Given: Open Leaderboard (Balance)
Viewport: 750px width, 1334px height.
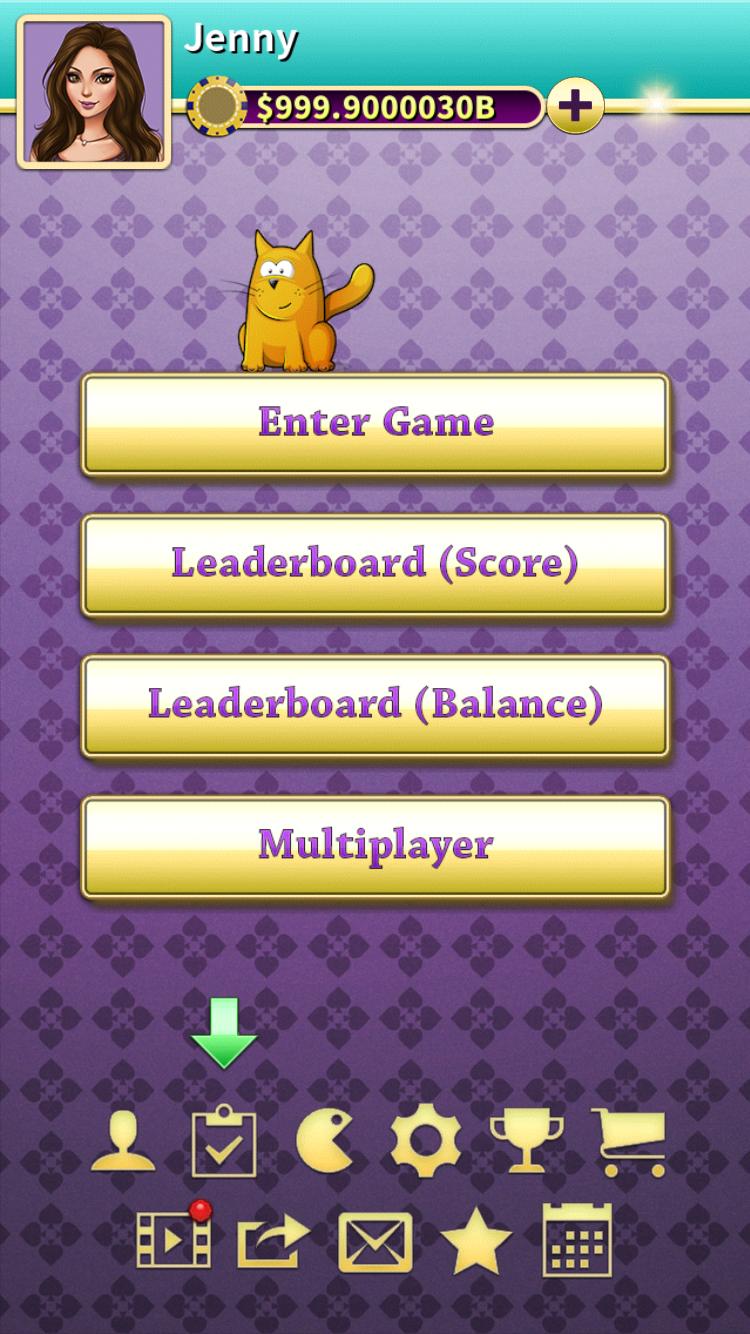Looking at the screenshot, I should coord(375,705).
